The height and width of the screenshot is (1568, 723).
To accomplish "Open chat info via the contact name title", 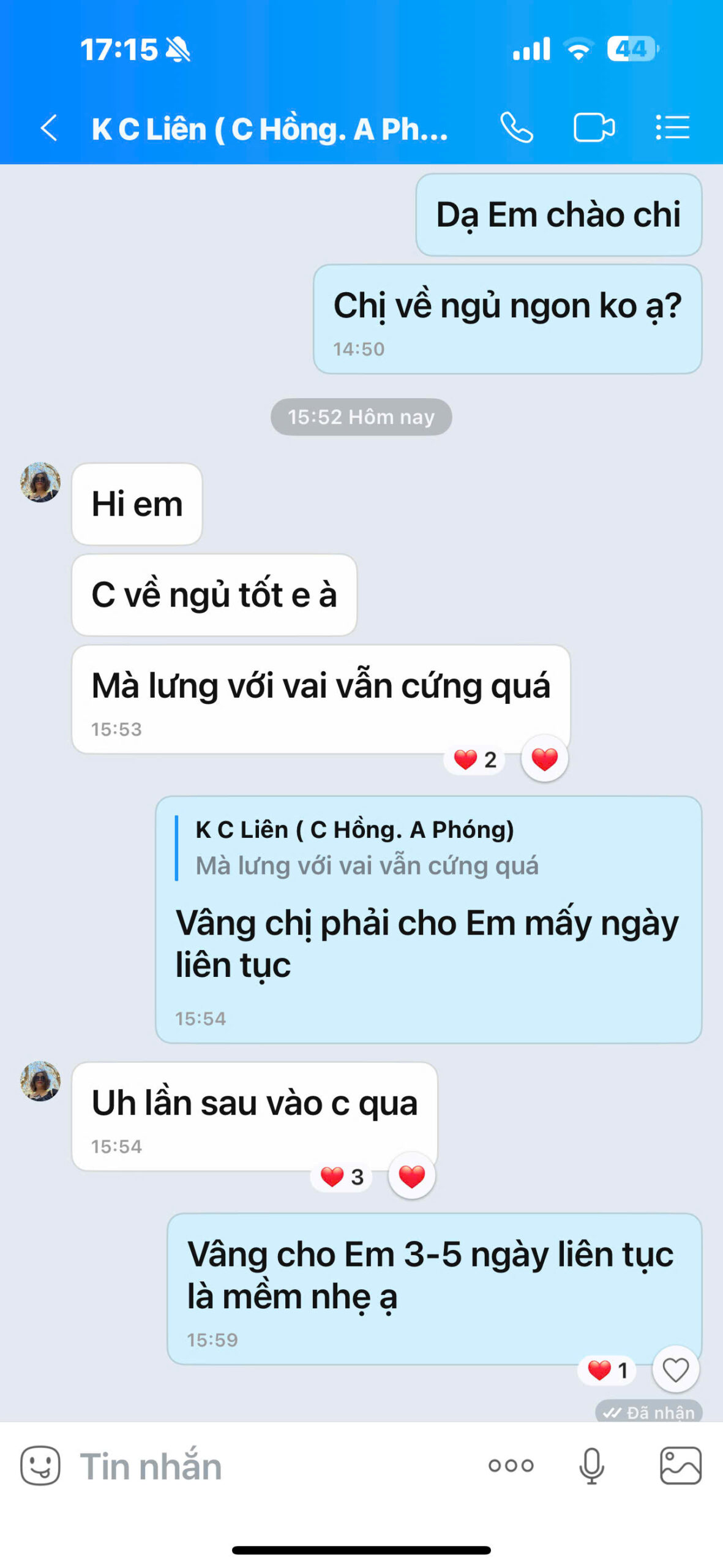I will click(269, 129).
